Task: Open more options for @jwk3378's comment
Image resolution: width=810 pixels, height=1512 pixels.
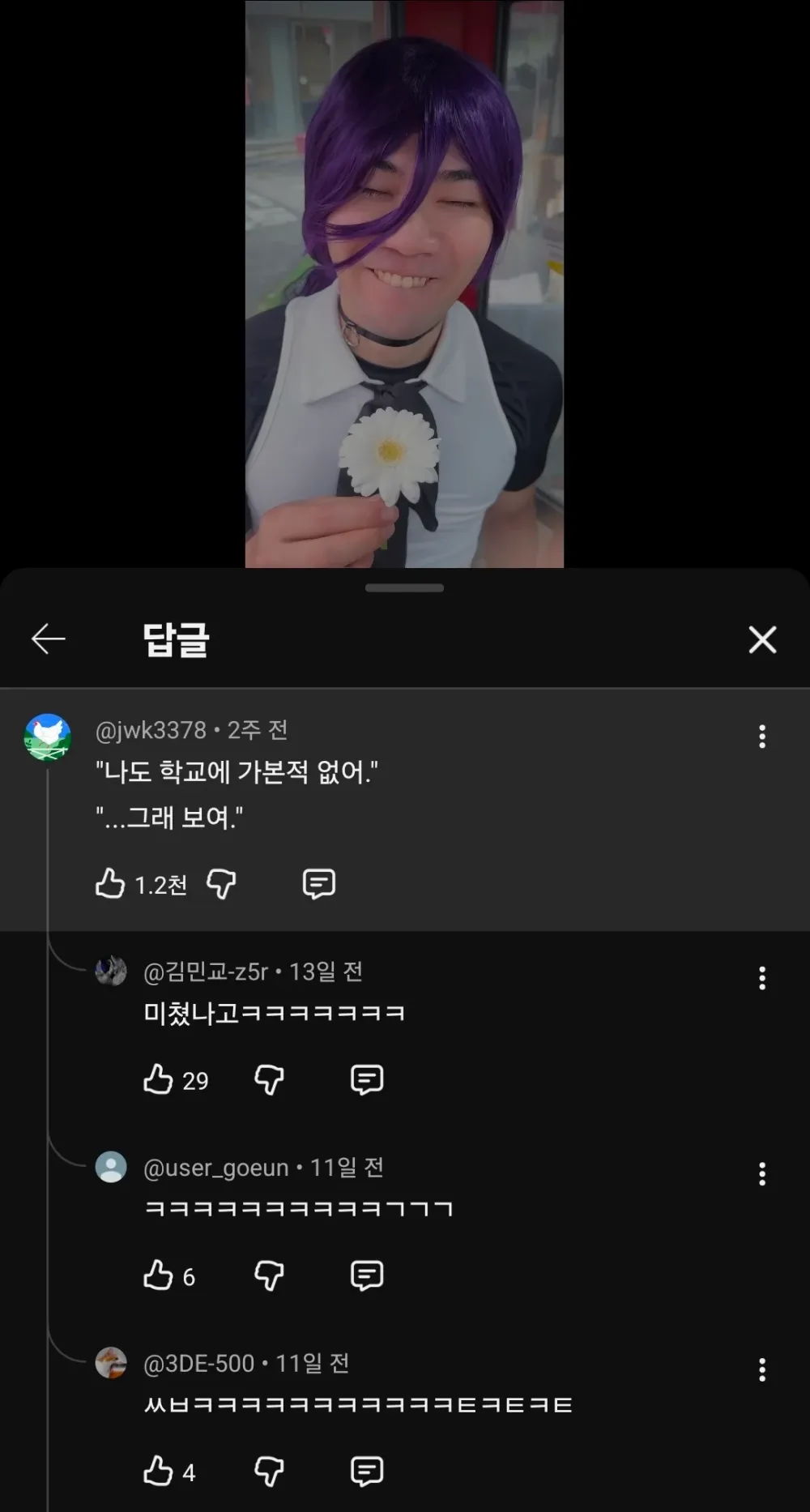Action: 762,737
